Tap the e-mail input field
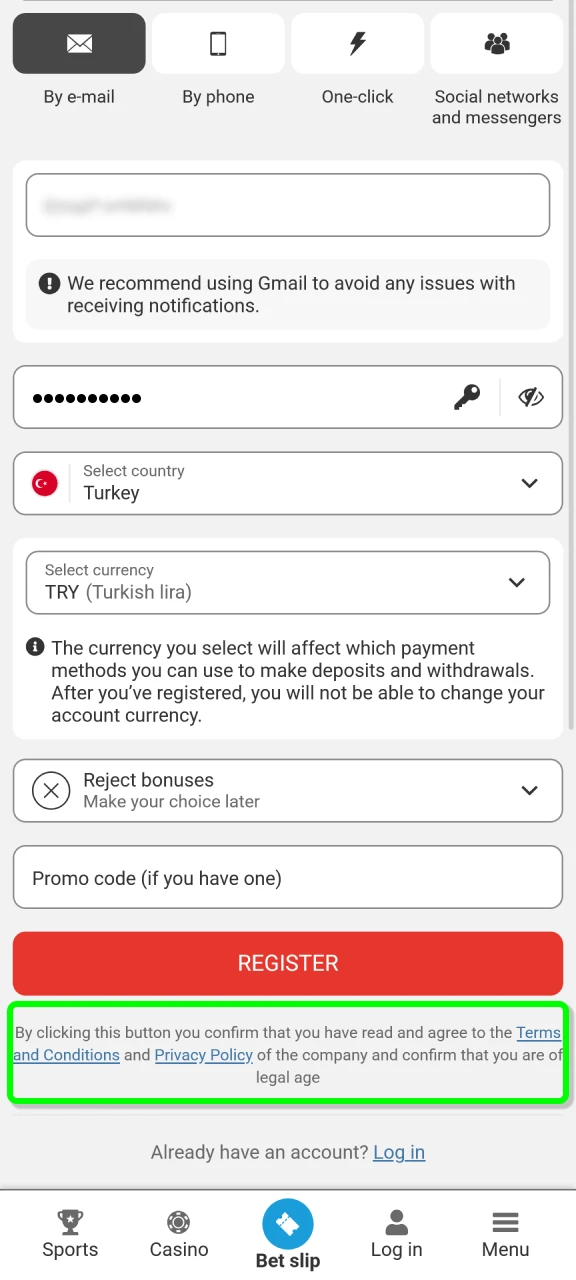Image resolution: width=576 pixels, height=1280 pixels. (288, 205)
